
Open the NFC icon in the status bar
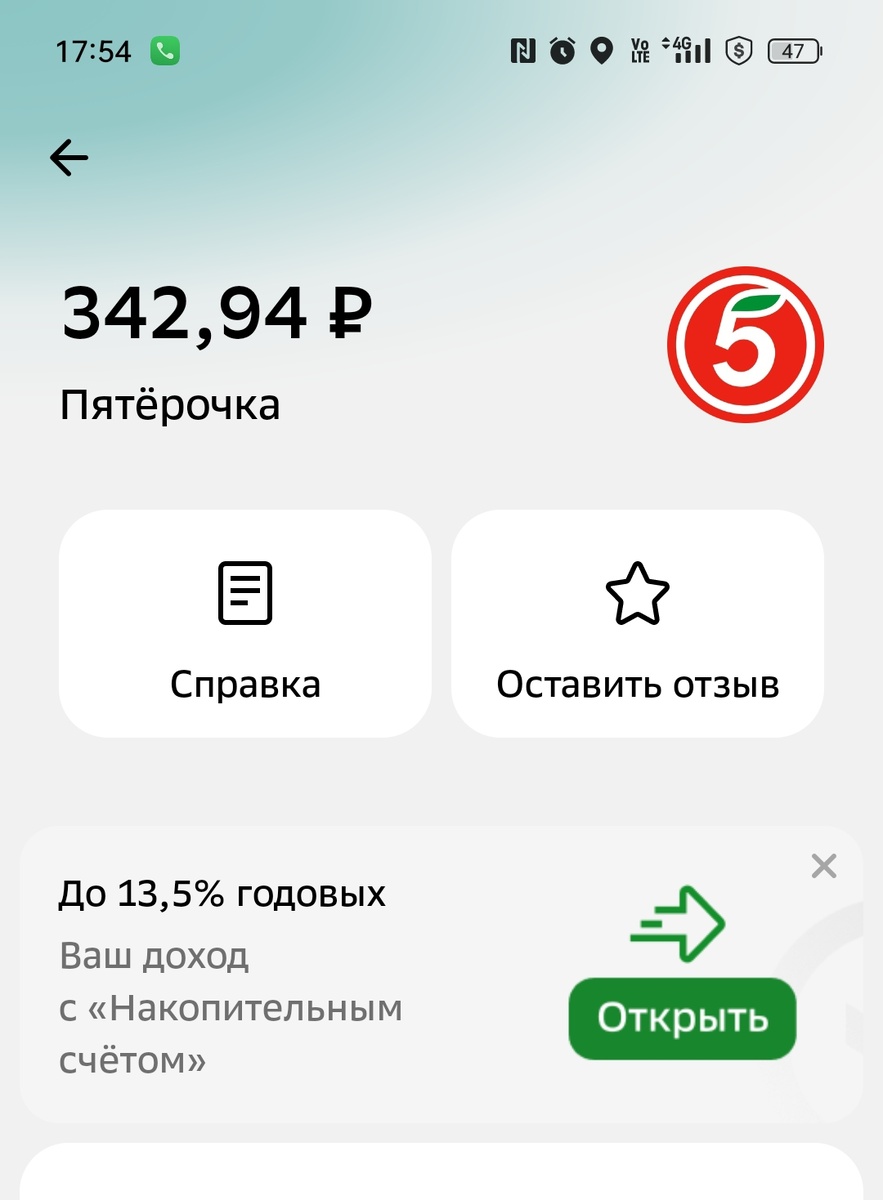click(x=524, y=50)
